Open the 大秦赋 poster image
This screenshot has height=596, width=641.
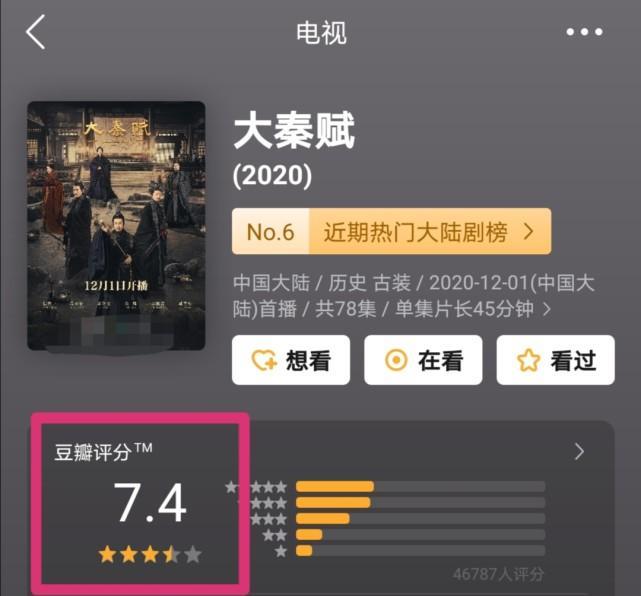116,225
